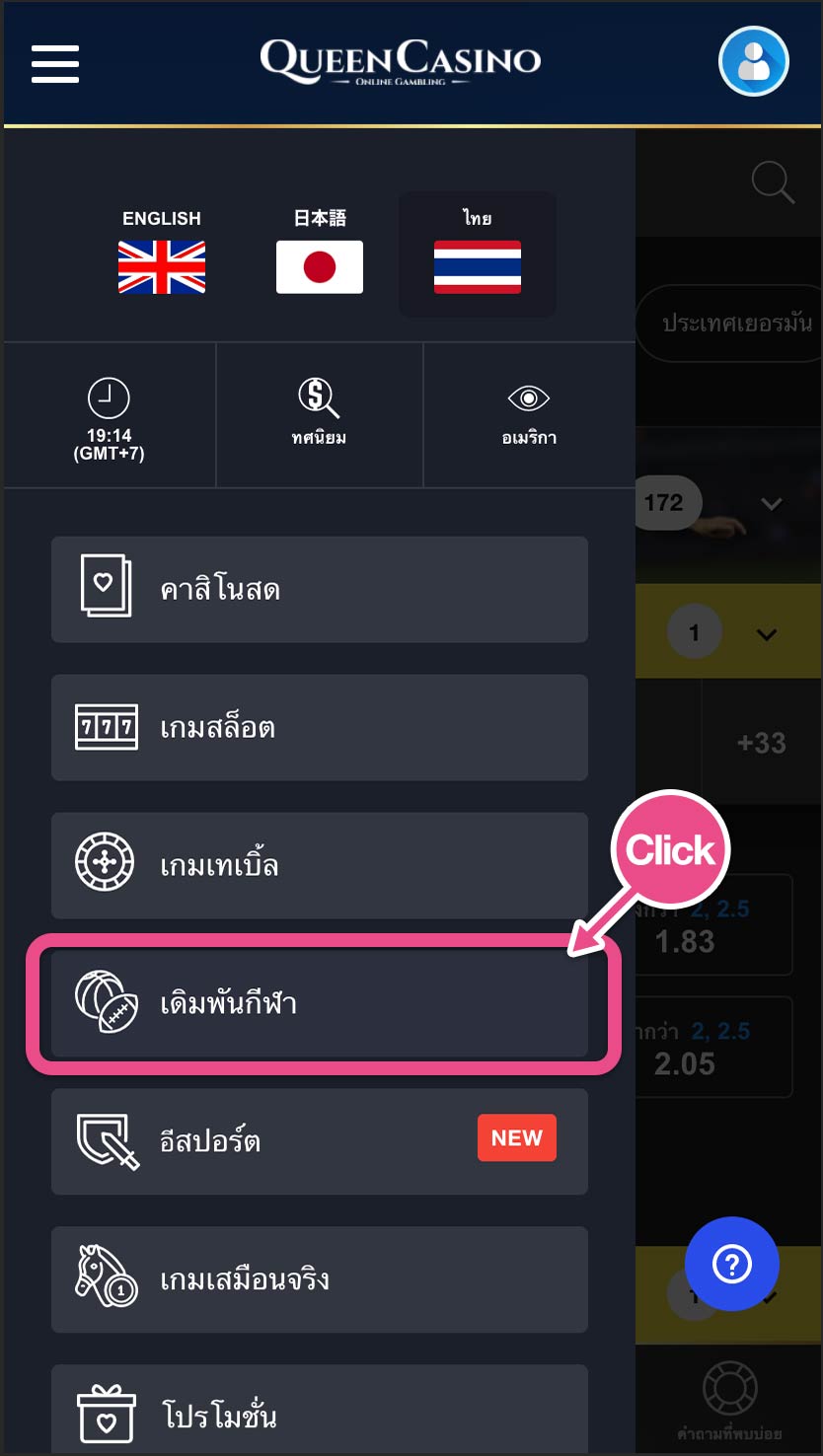Open เกมเทเบิ้ล table games
823x1456 pixels.
coord(319,865)
